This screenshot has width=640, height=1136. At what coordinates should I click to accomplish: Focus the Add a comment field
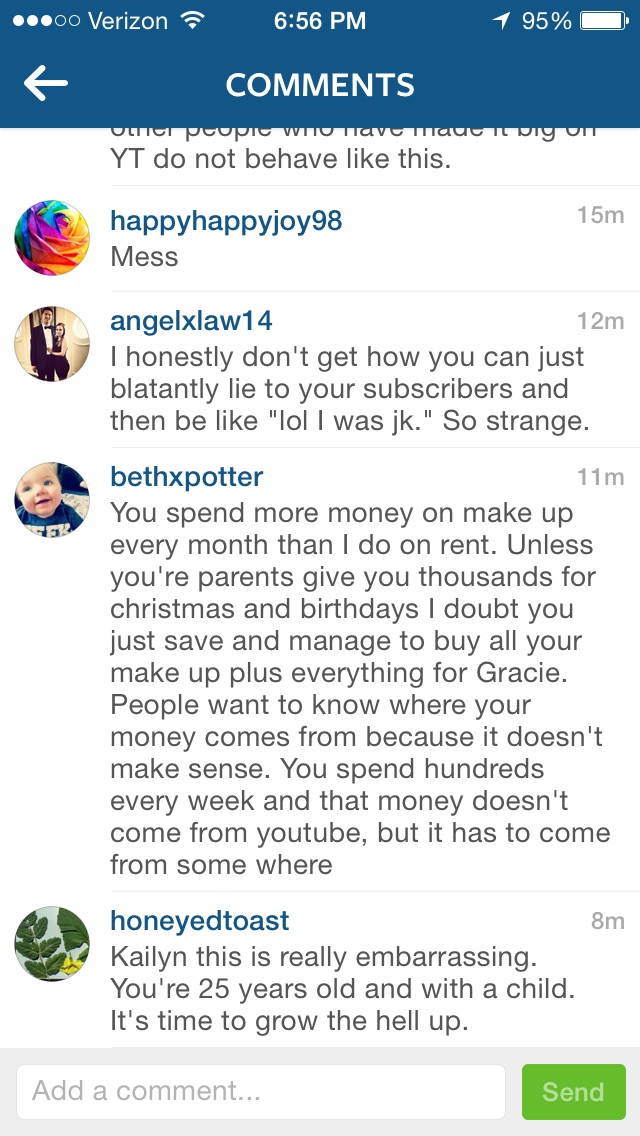pos(261,1091)
